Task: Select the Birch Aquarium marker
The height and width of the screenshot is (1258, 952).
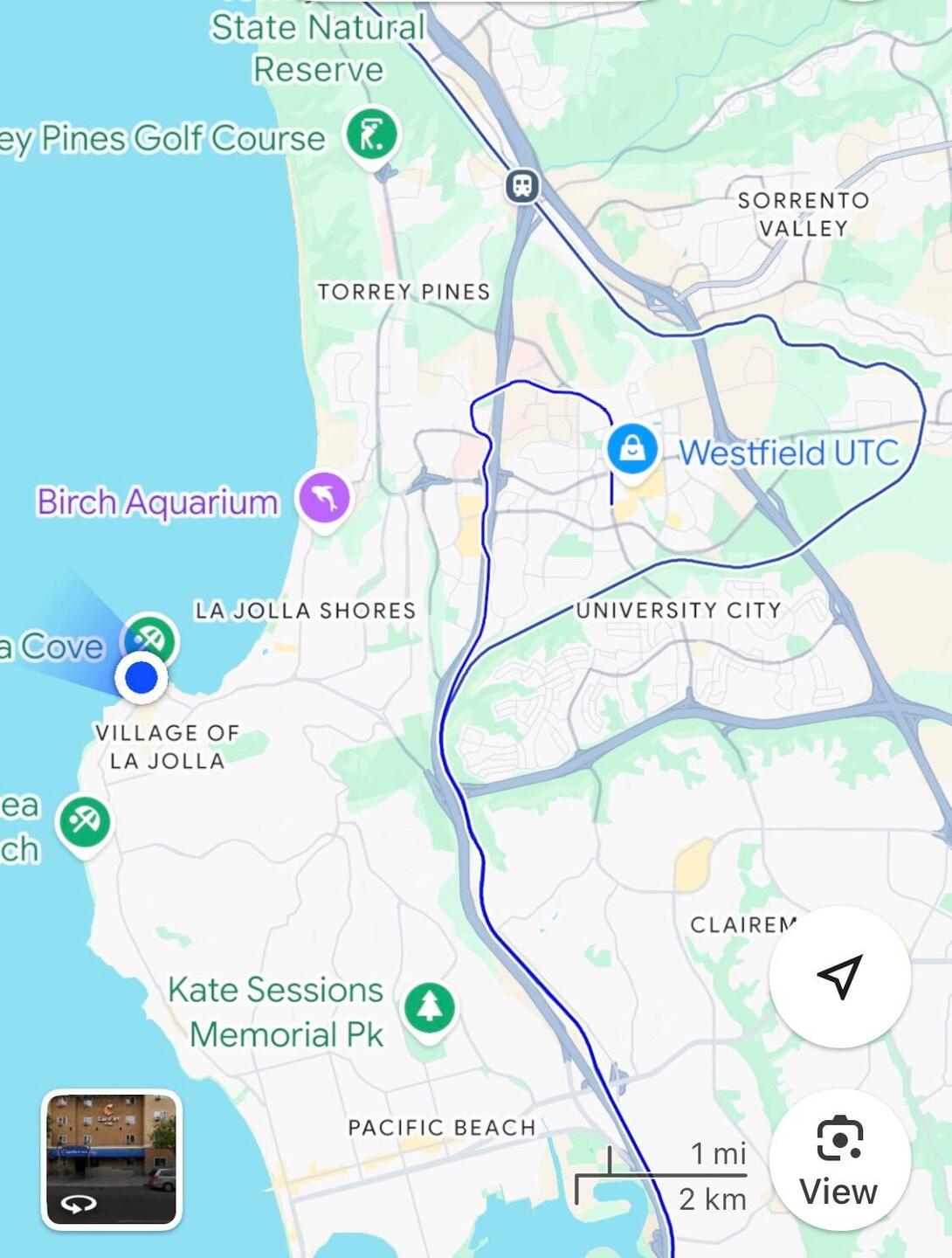Action: 324,498
